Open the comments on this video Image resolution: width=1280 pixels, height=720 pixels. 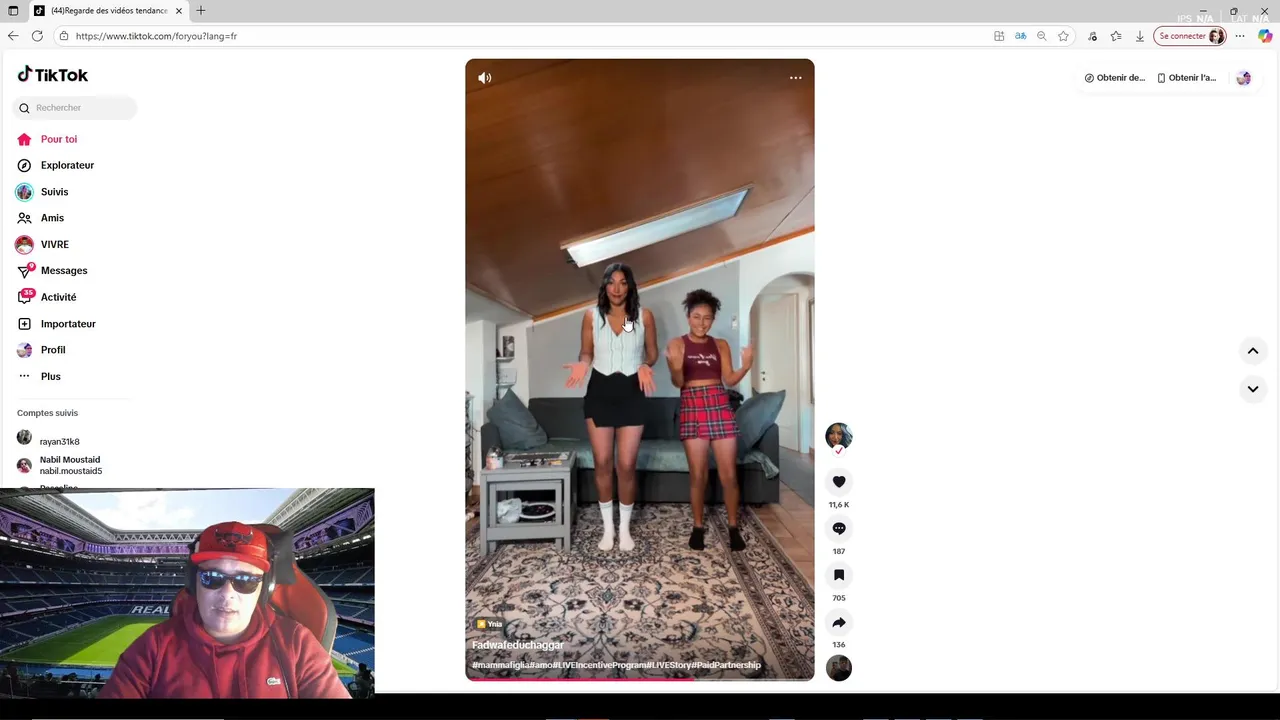[839, 528]
